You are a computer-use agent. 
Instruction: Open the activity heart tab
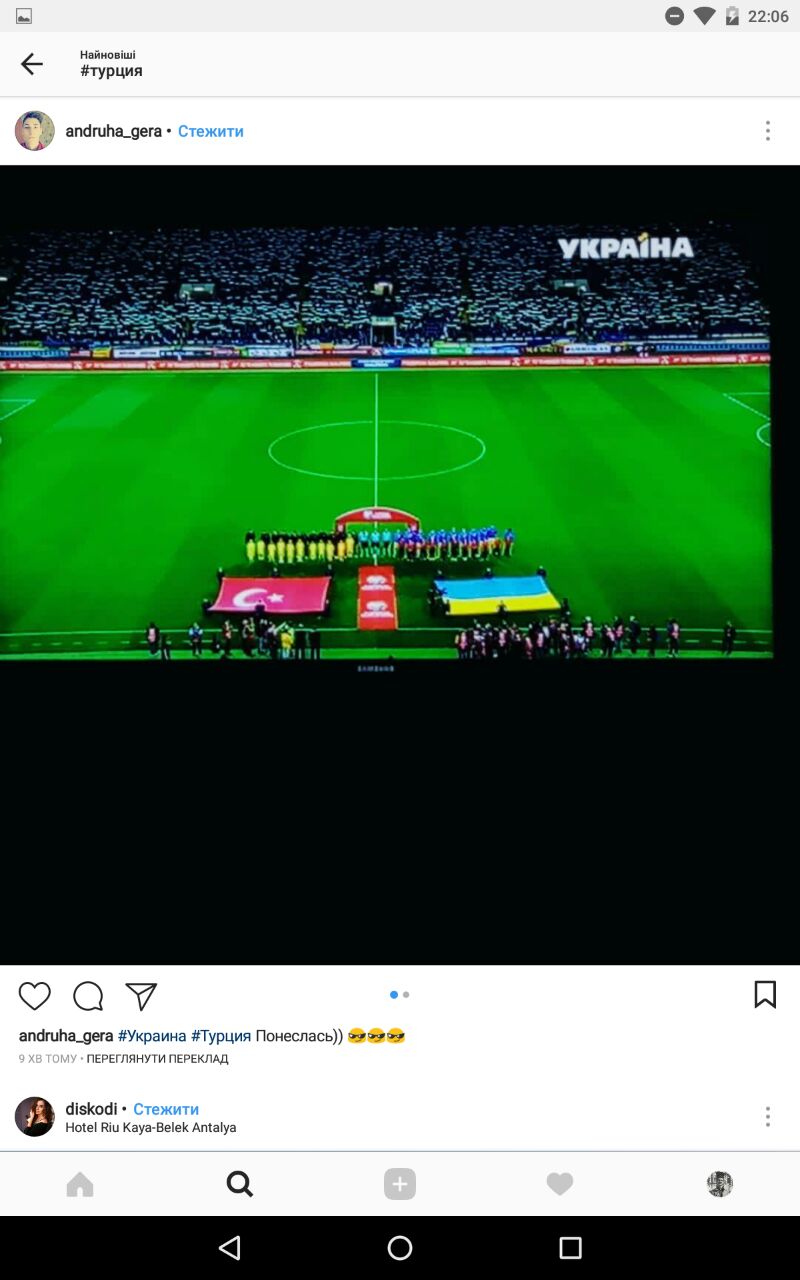pos(560,1185)
